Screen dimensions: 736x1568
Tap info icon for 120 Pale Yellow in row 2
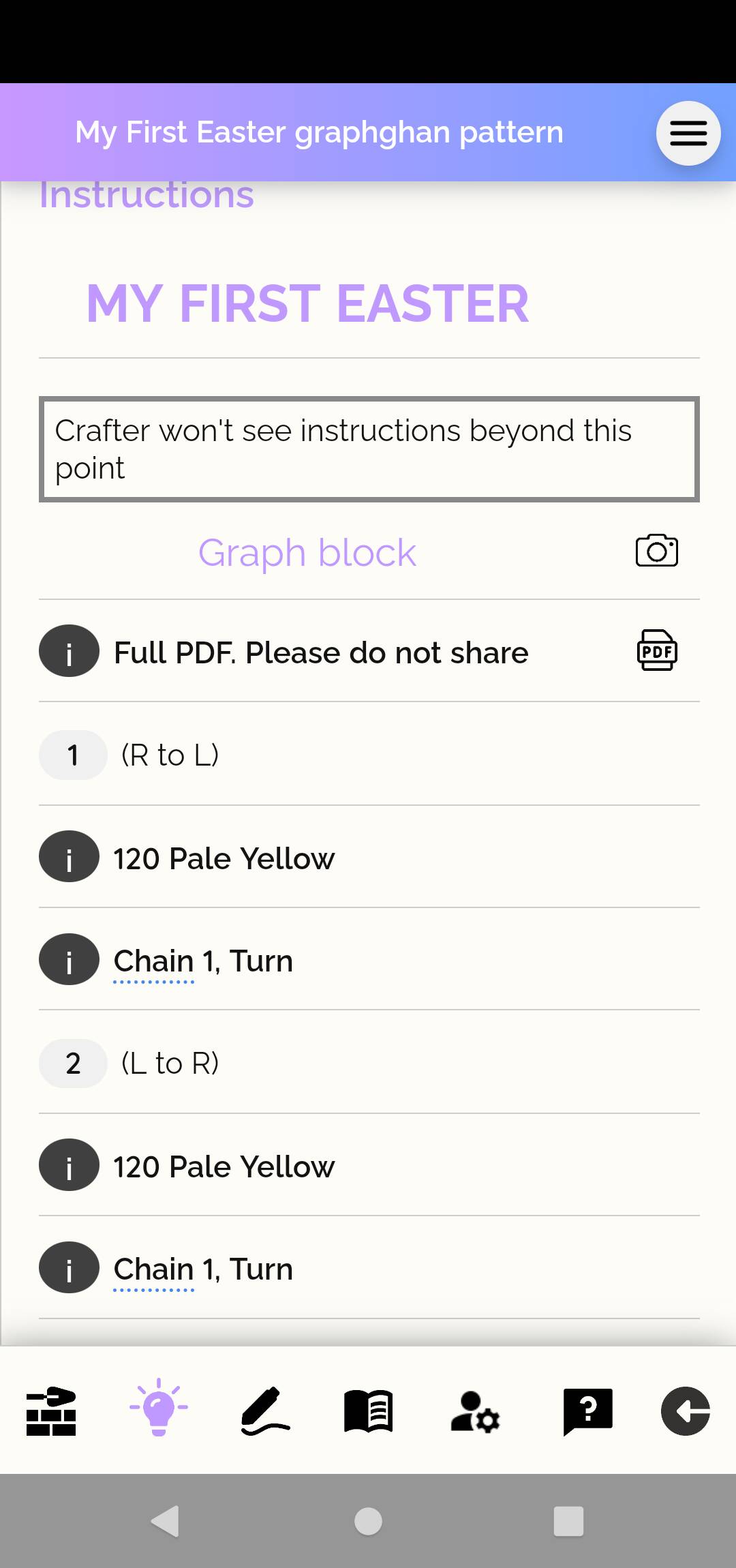[70, 1164]
